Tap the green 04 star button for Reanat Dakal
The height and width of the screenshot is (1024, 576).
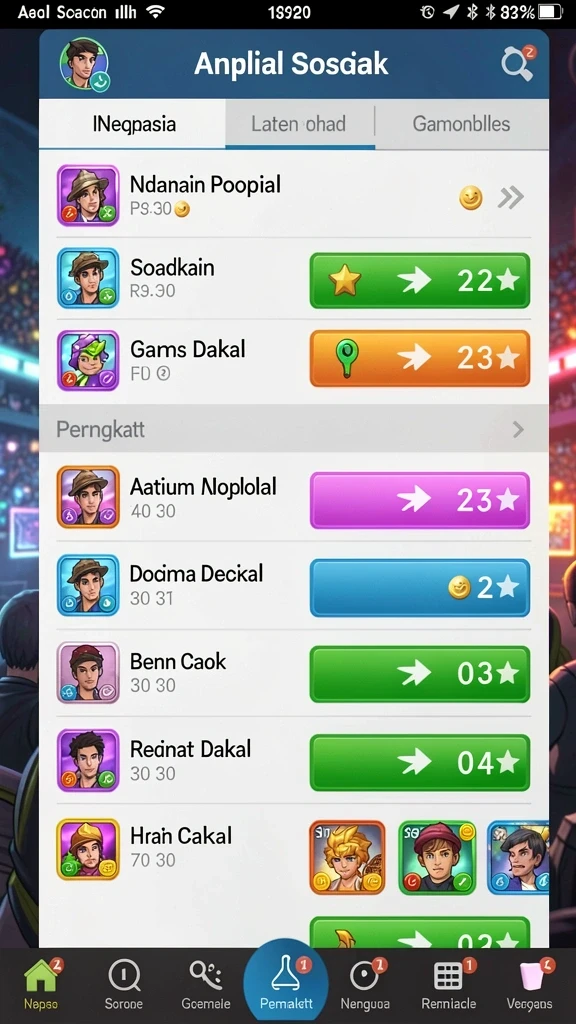pos(419,763)
